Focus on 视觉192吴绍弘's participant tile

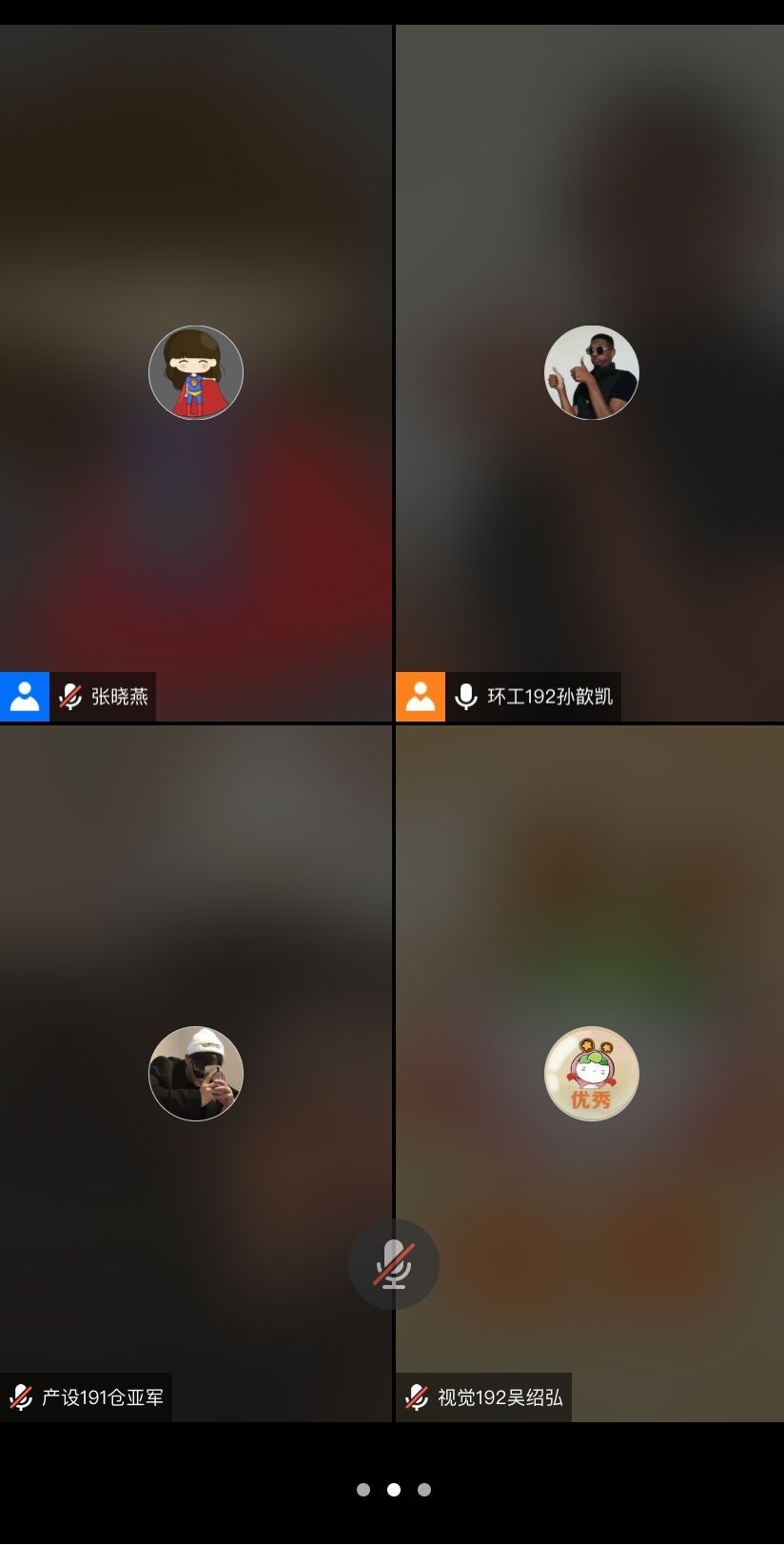(x=590, y=1073)
